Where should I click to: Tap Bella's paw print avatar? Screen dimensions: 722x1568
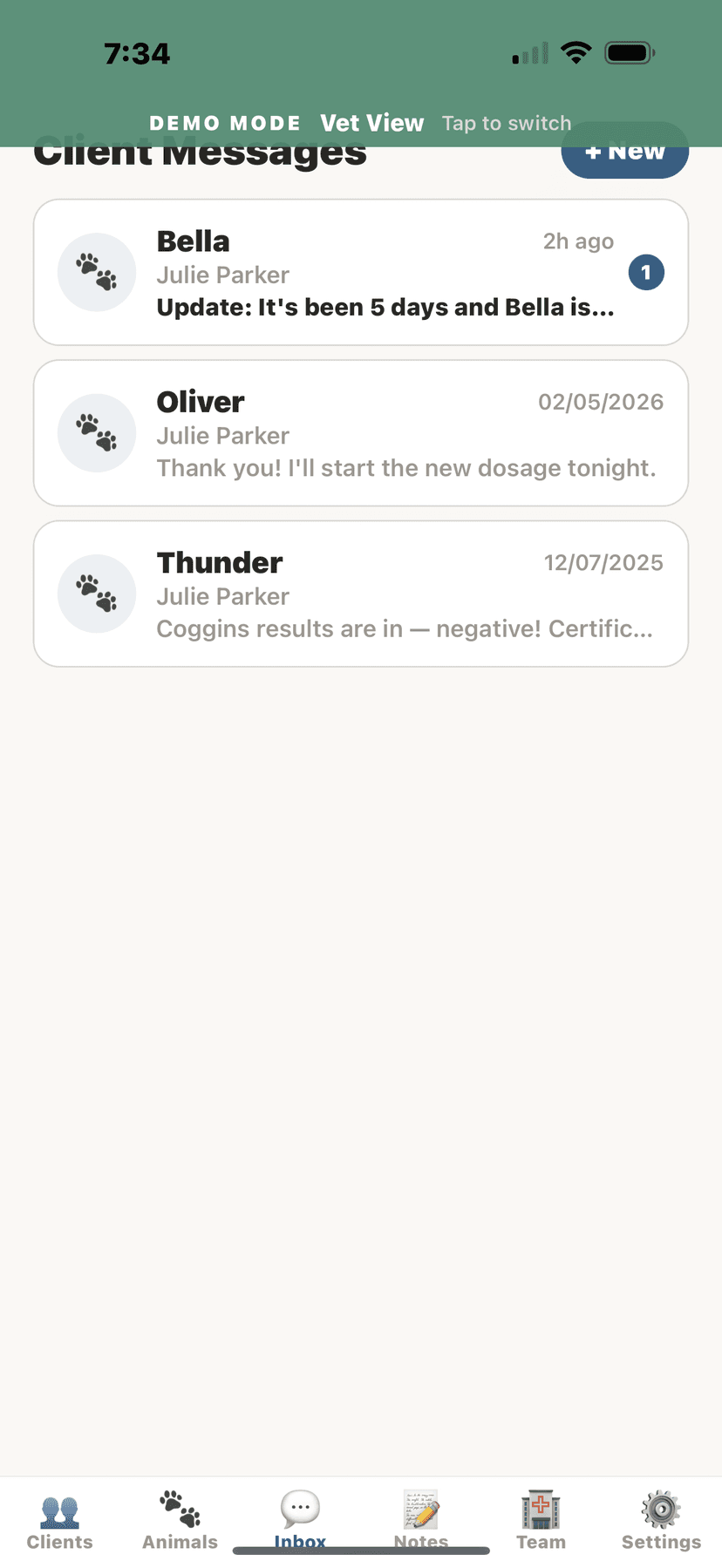[x=96, y=272]
